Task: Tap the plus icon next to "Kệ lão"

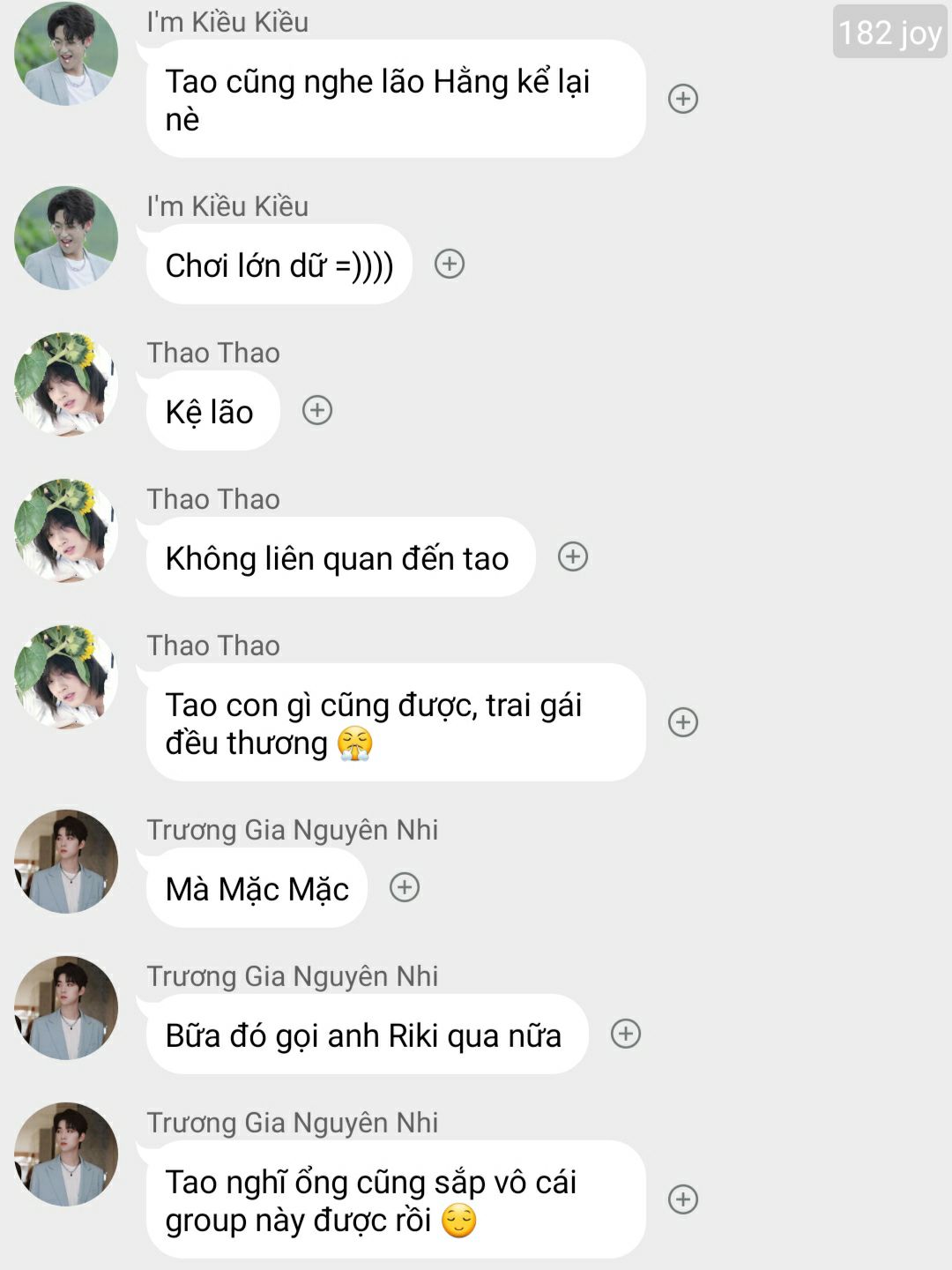Action: pos(317,410)
